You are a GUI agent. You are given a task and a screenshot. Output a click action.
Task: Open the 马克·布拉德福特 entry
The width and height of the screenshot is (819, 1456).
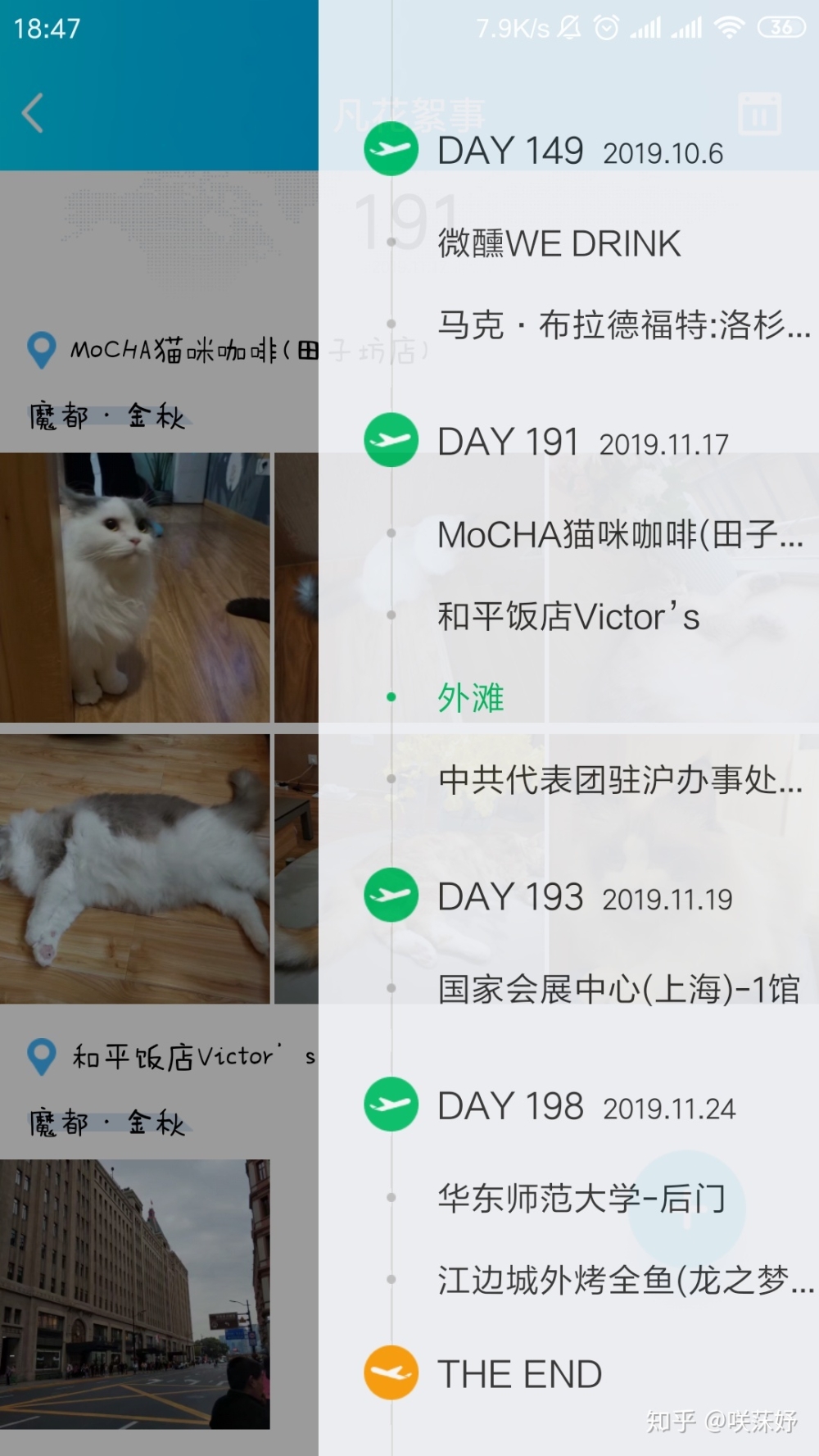pyautogui.click(x=622, y=325)
